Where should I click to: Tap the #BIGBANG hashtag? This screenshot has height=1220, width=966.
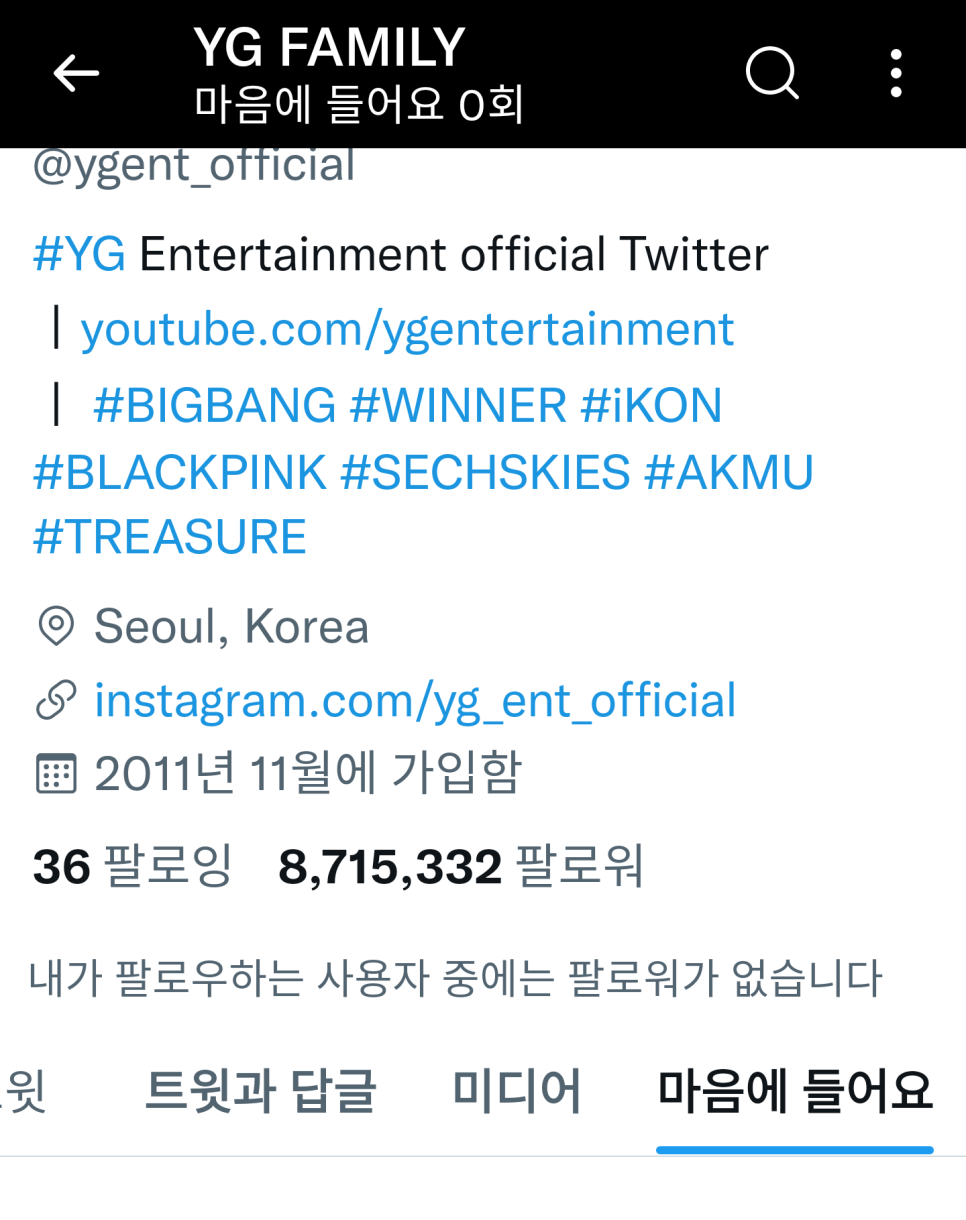coord(214,406)
